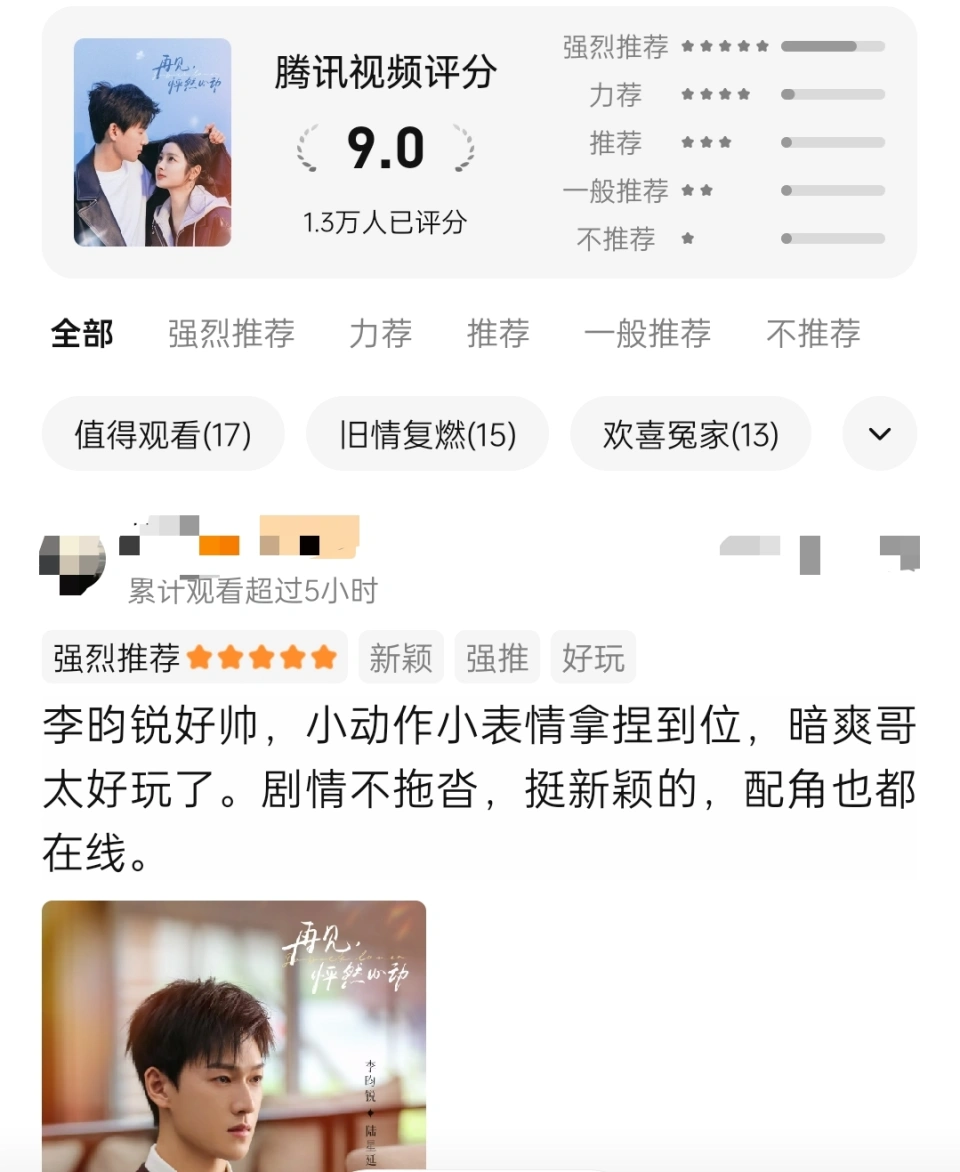Open the 不推荐 reviews tab
The height and width of the screenshot is (1172, 960).
(x=813, y=333)
